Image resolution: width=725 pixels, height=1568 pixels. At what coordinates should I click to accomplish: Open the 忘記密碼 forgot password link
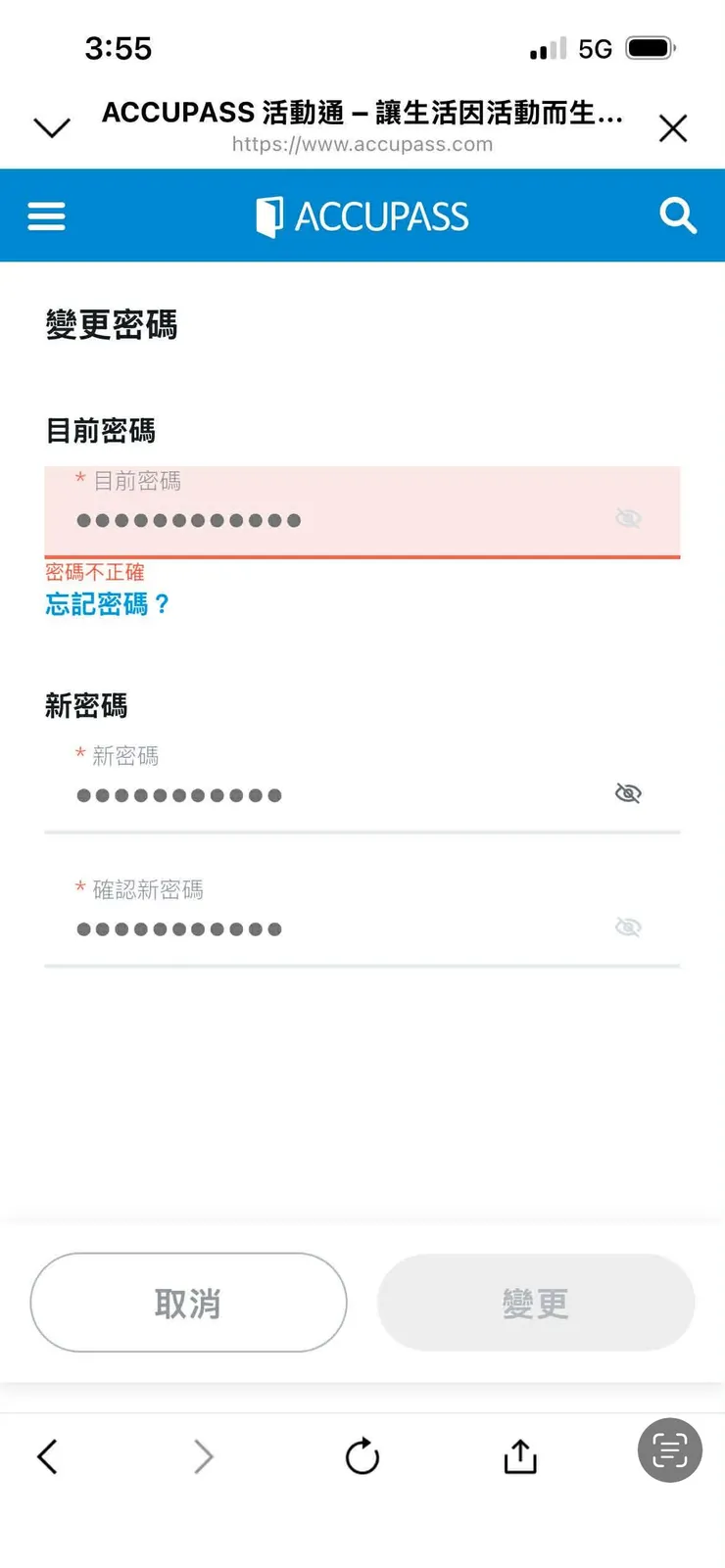coord(108,605)
